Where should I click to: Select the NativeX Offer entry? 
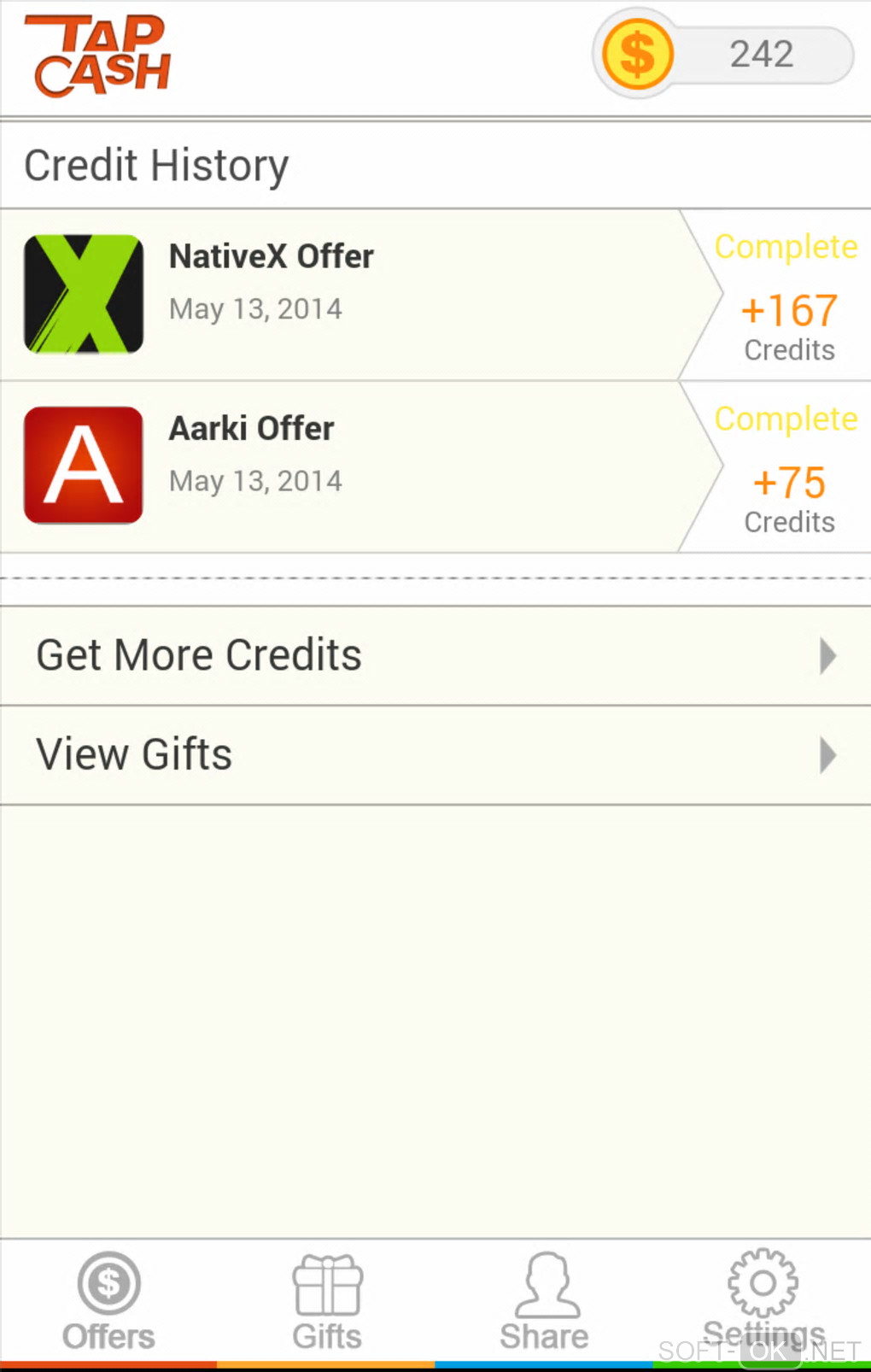pos(342,295)
